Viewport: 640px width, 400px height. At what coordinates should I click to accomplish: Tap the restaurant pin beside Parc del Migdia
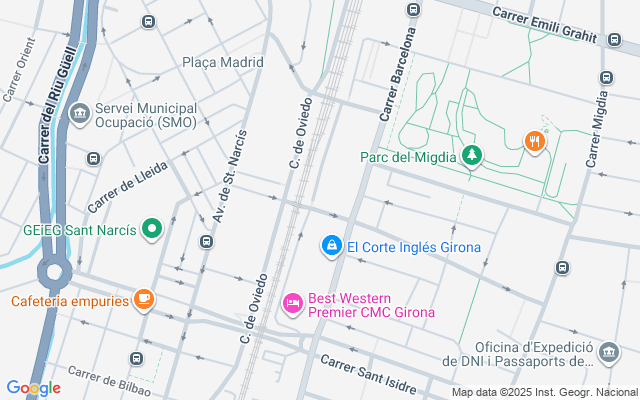tap(536, 141)
